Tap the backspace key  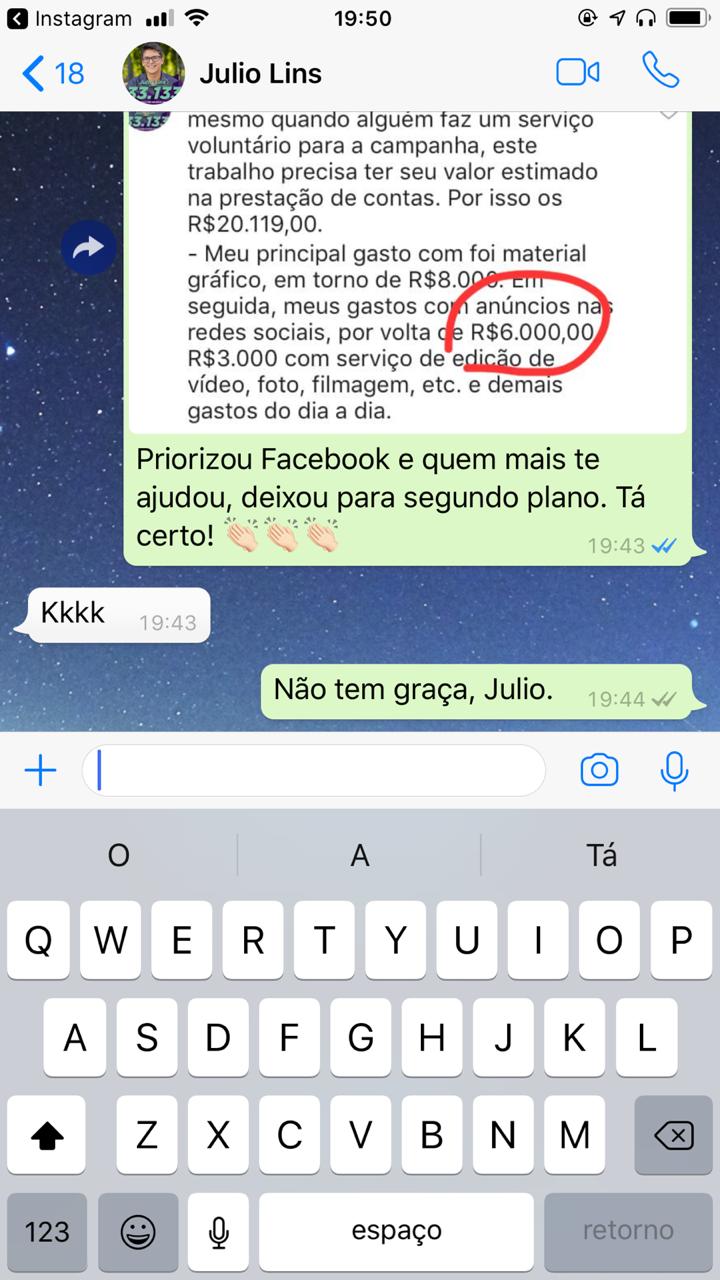click(673, 1135)
